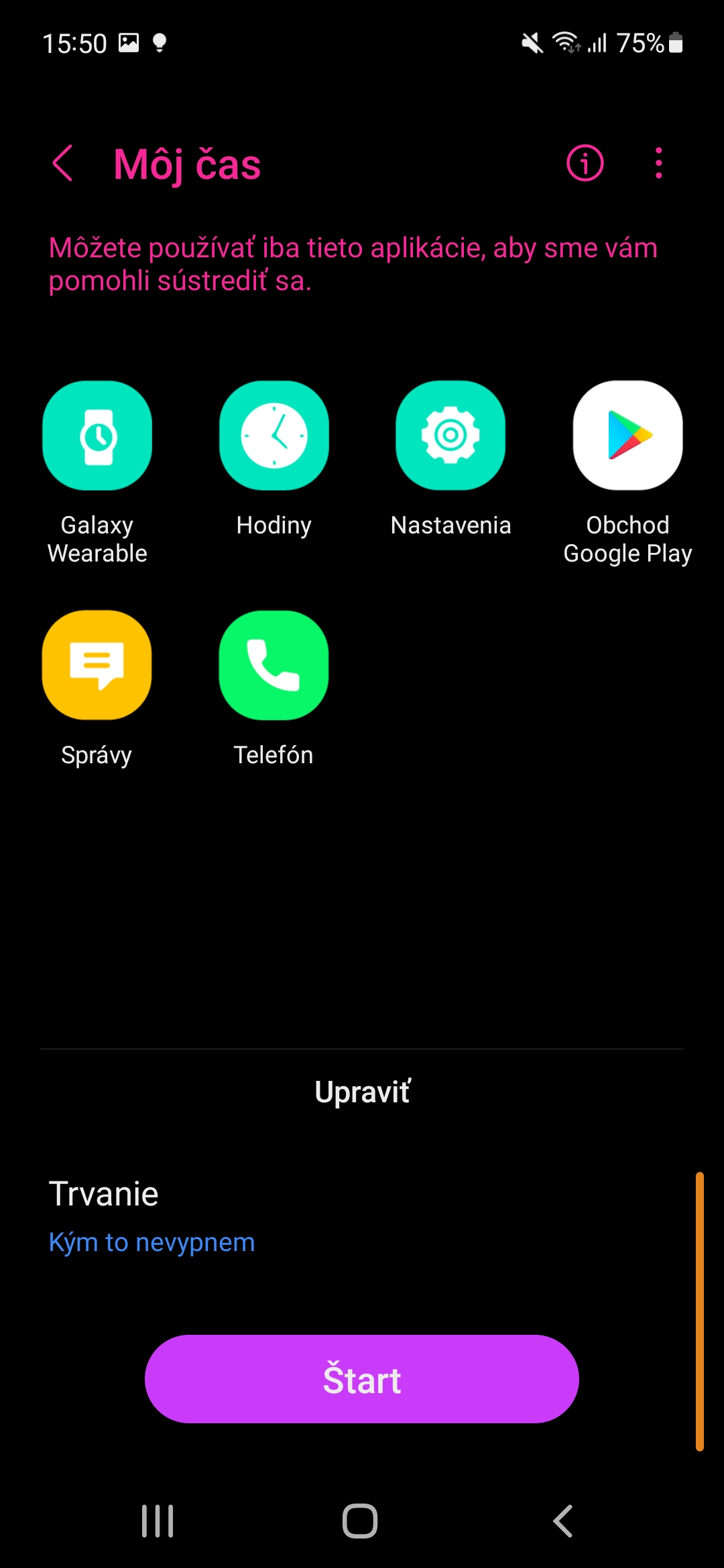724x1568 pixels.
Task: Open the info icon
Action: 585,164
